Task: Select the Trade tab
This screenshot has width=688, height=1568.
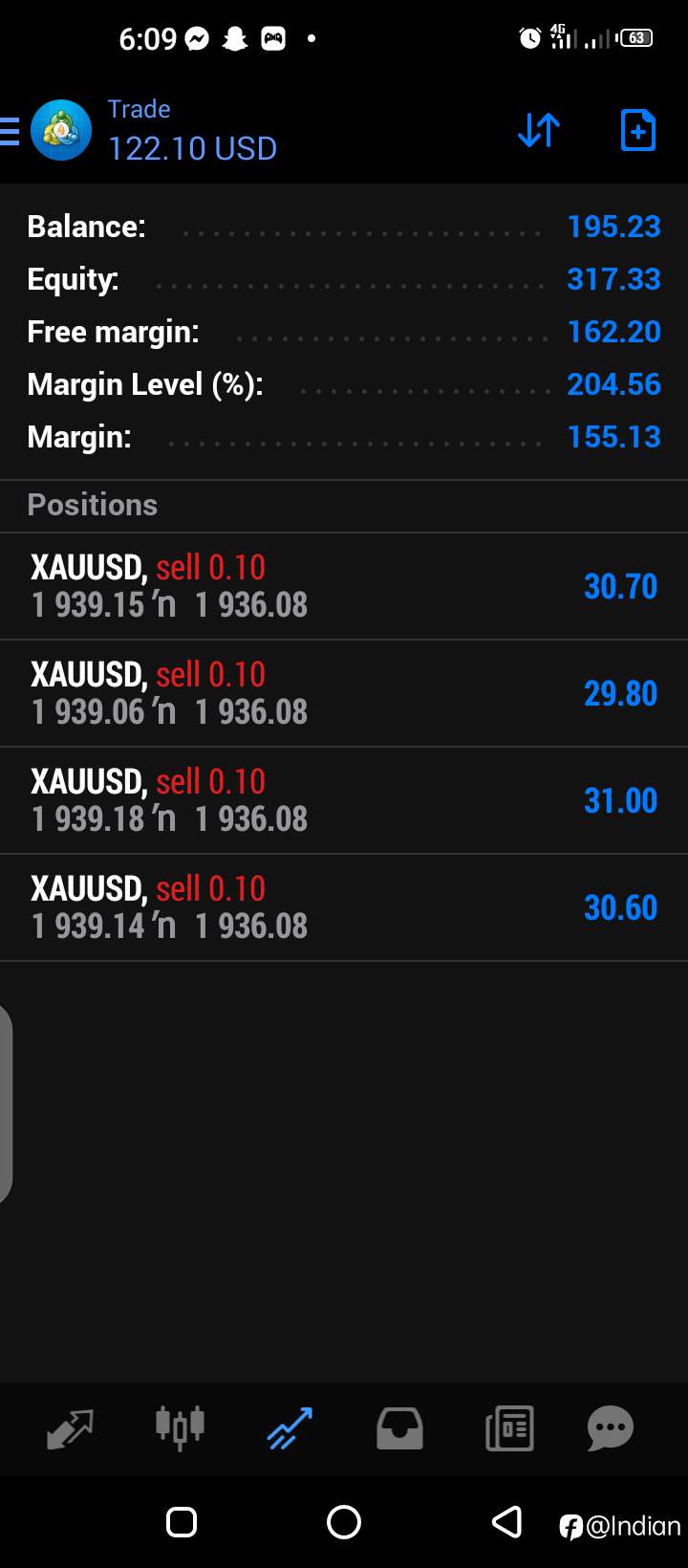Action: point(290,1429)
